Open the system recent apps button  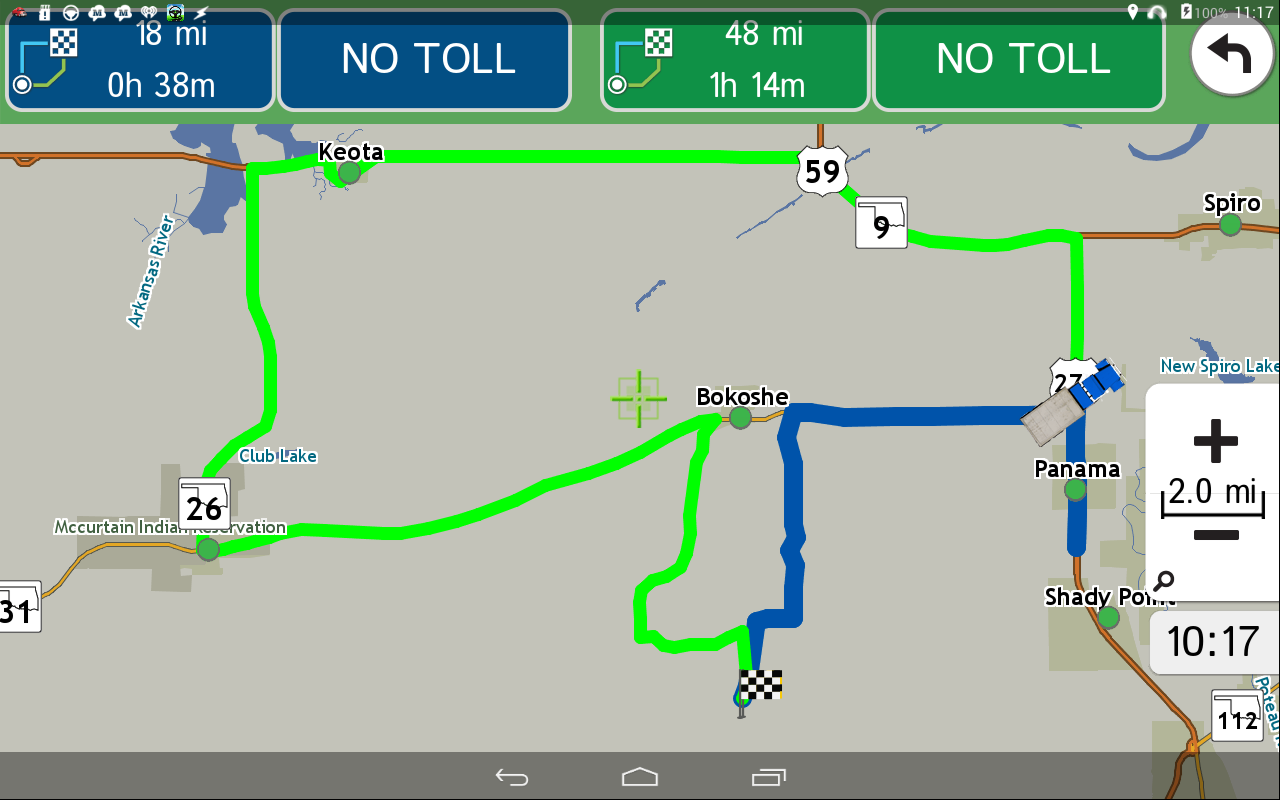pyautogui.click(x=768, y=777)
